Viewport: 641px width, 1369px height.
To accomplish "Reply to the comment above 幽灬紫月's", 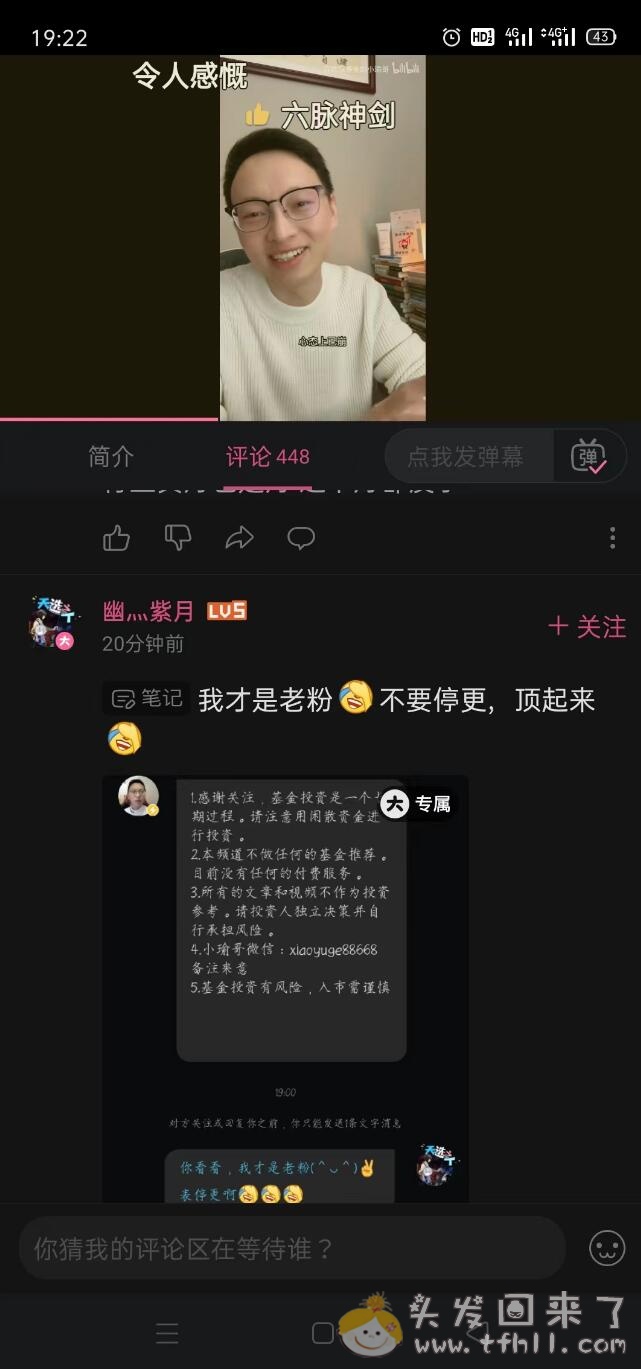I will click(x=301, y=538).
